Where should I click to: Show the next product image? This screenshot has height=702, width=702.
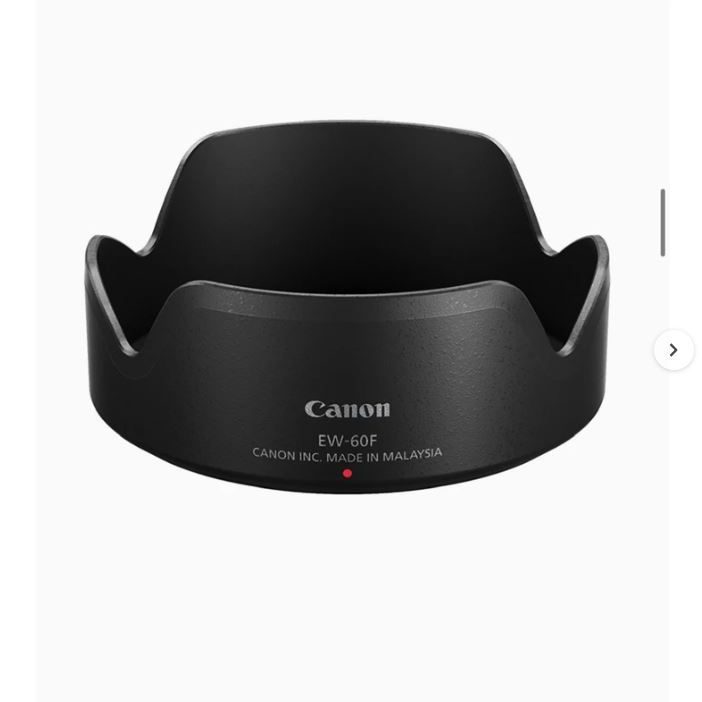673,350
